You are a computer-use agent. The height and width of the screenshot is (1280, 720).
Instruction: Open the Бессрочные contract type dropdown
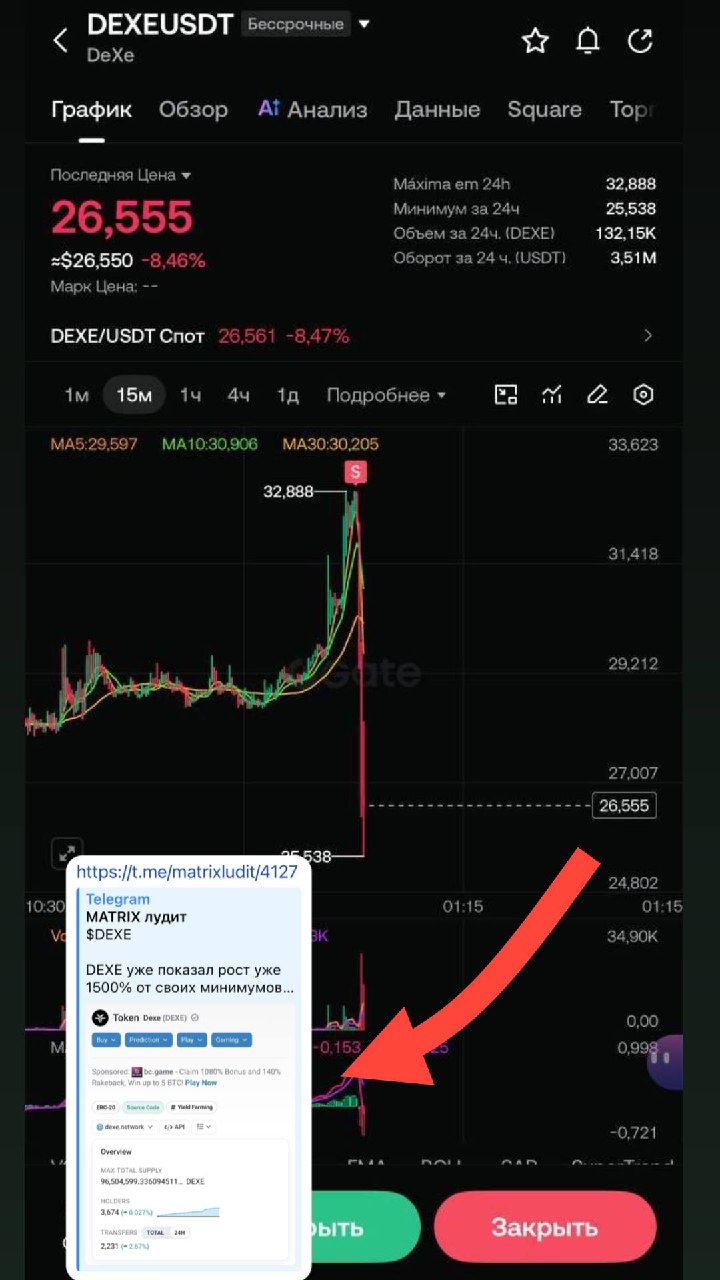pyautogui.click(x=306, y=24)
